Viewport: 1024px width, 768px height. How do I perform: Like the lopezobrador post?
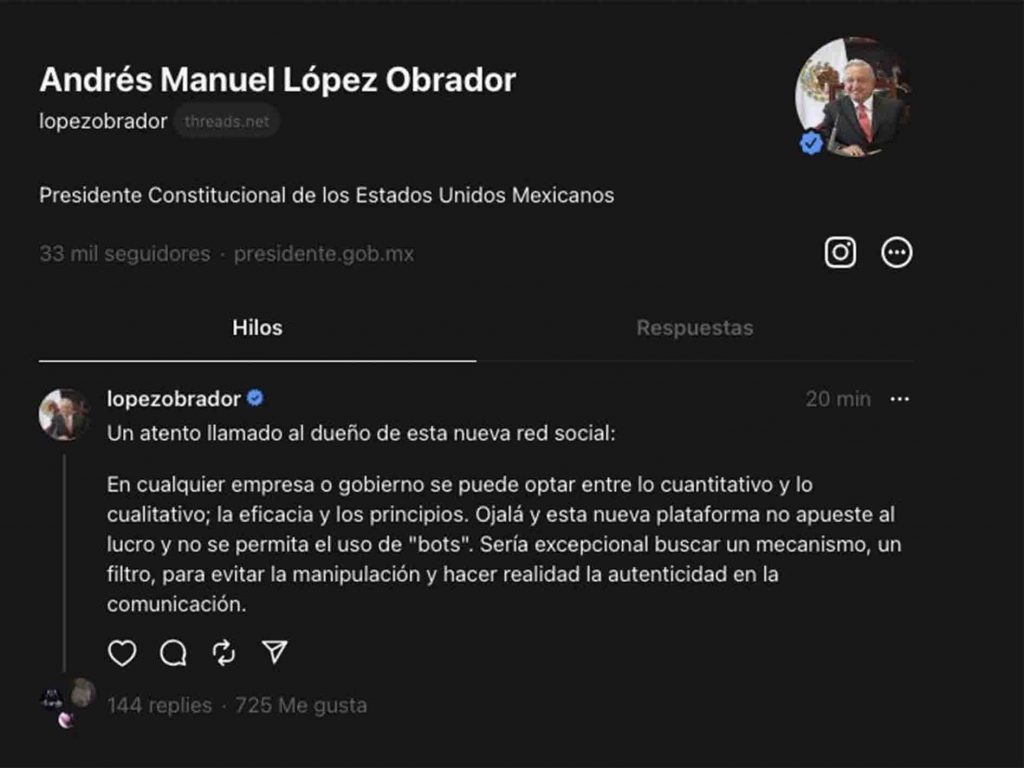(x=122, y=653)
